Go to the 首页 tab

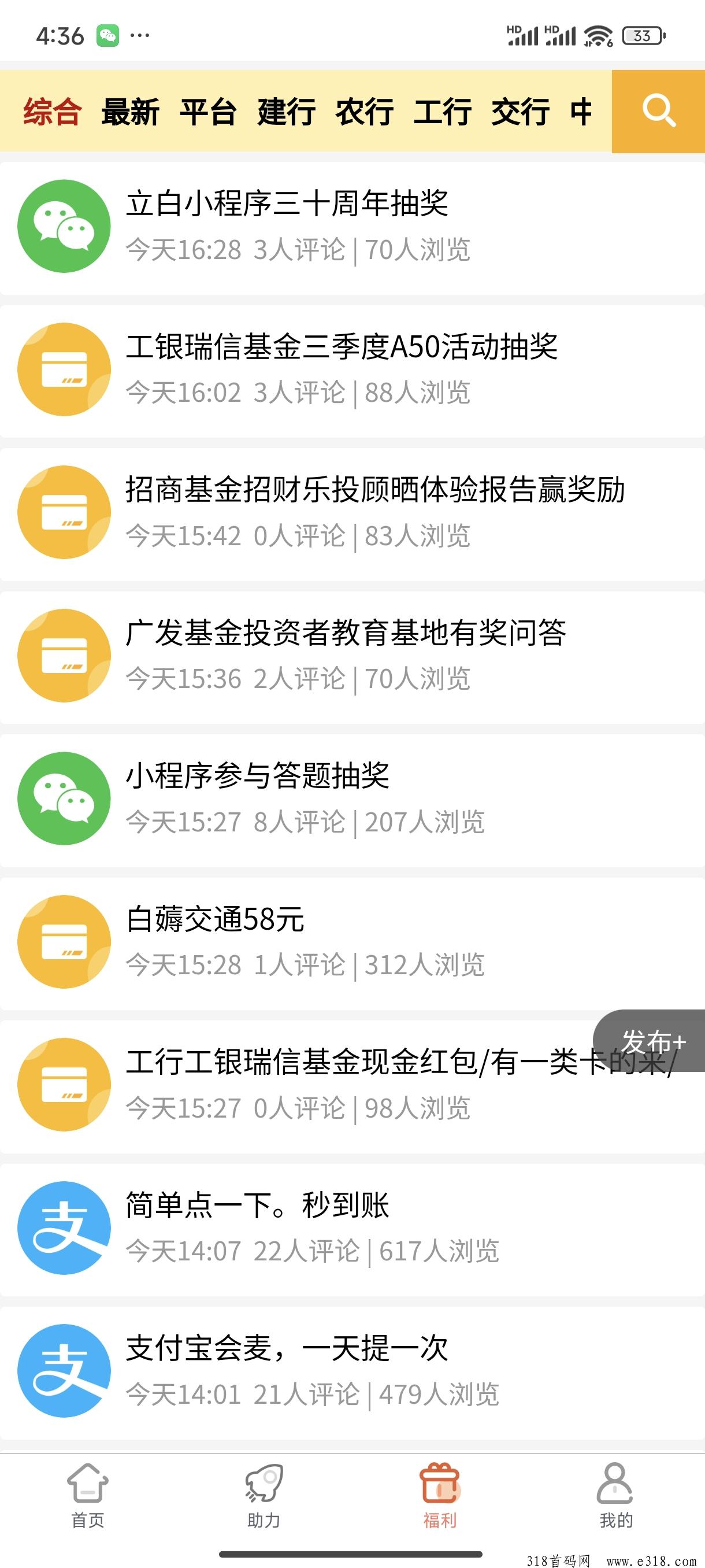coord(88,1496)
